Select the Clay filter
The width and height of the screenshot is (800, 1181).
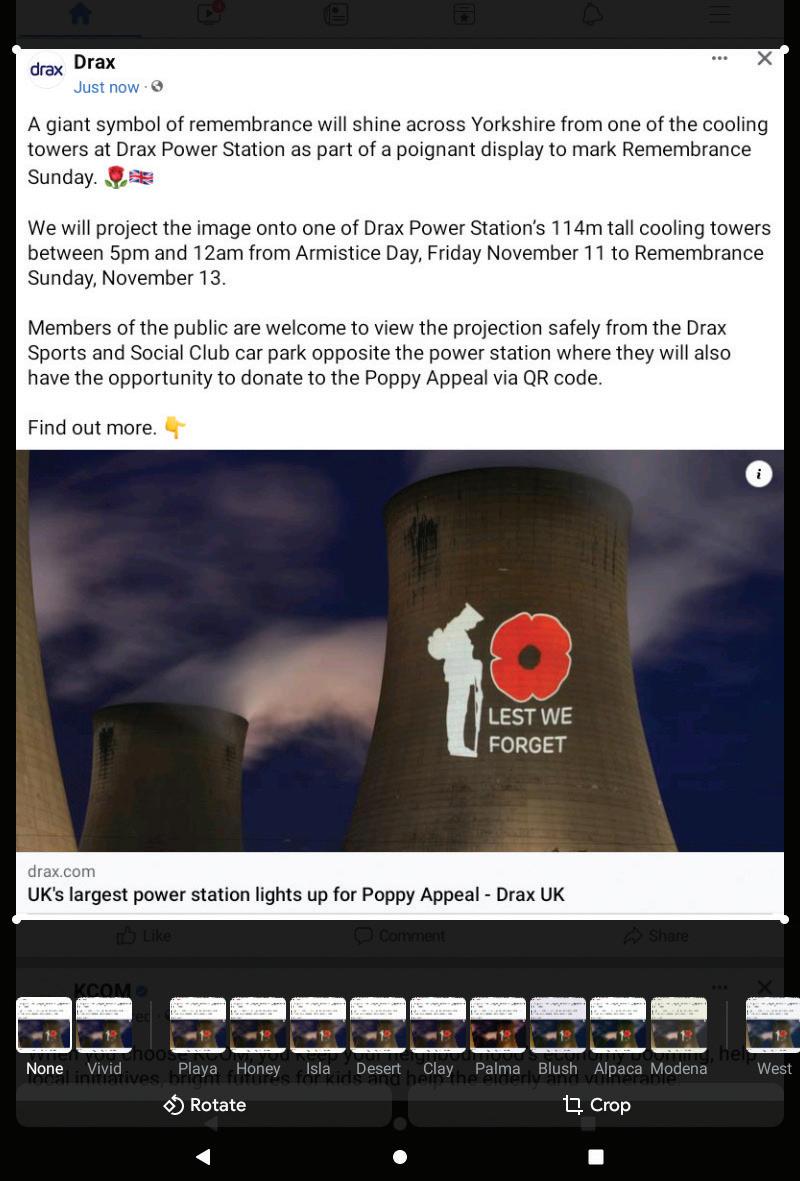tap(438, 1025)
